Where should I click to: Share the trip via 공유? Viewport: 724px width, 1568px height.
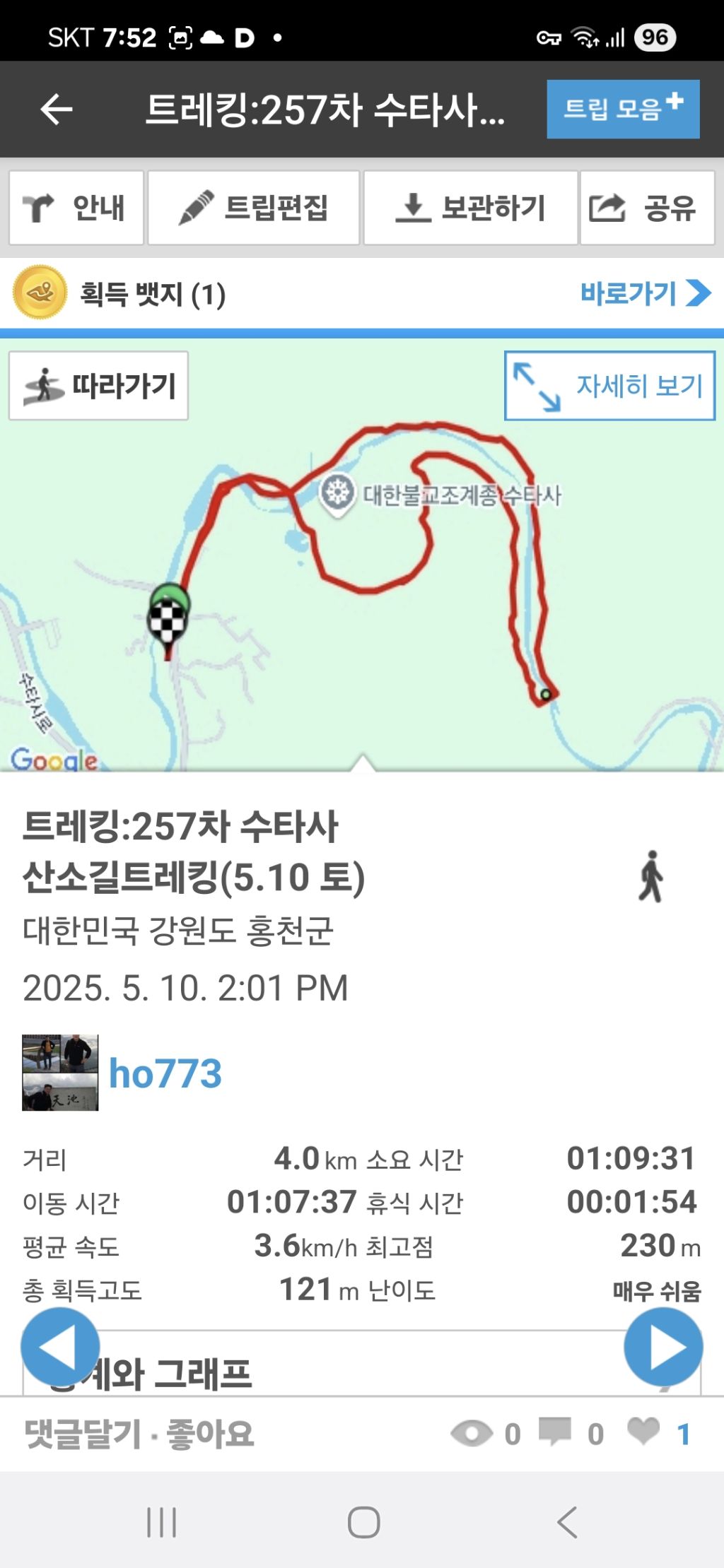click(x=646, y=208)
